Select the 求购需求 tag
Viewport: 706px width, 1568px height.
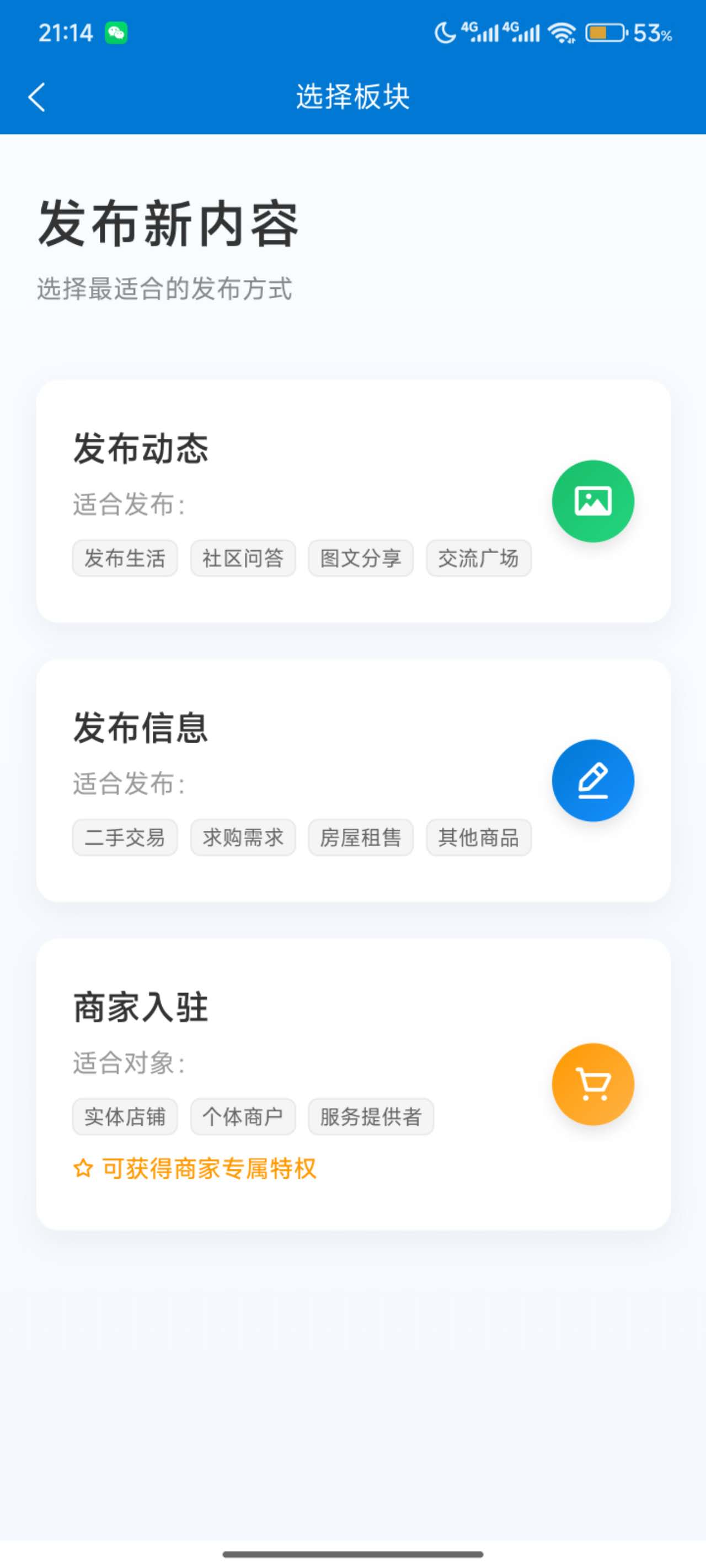243,837
